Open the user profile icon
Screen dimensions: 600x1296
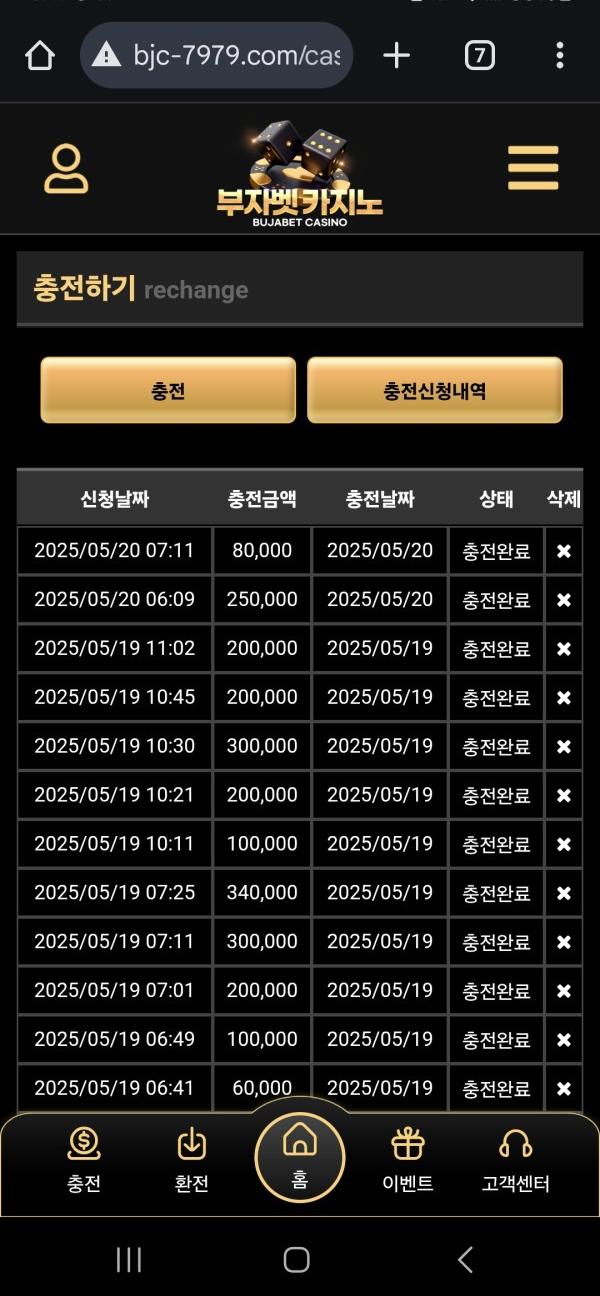[66, 168]
